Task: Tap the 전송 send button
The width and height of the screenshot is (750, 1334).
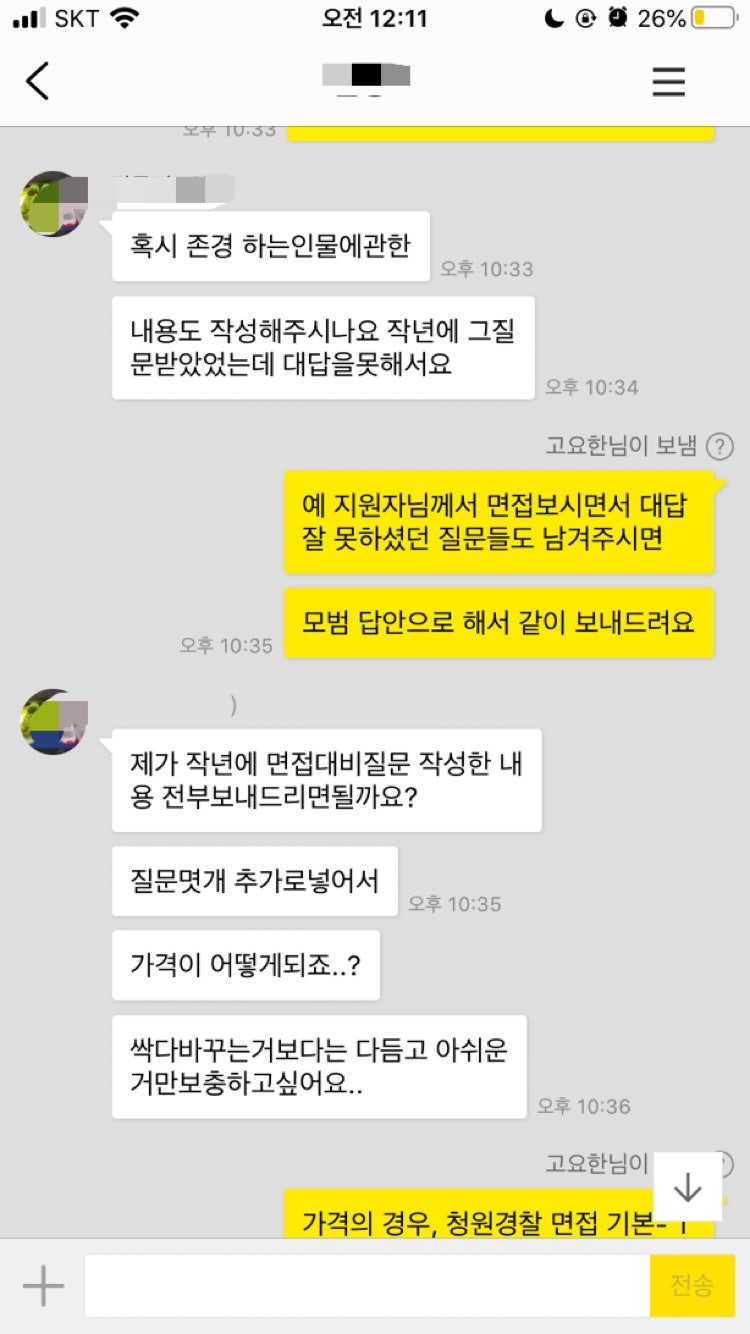Action: [692, 1286]
